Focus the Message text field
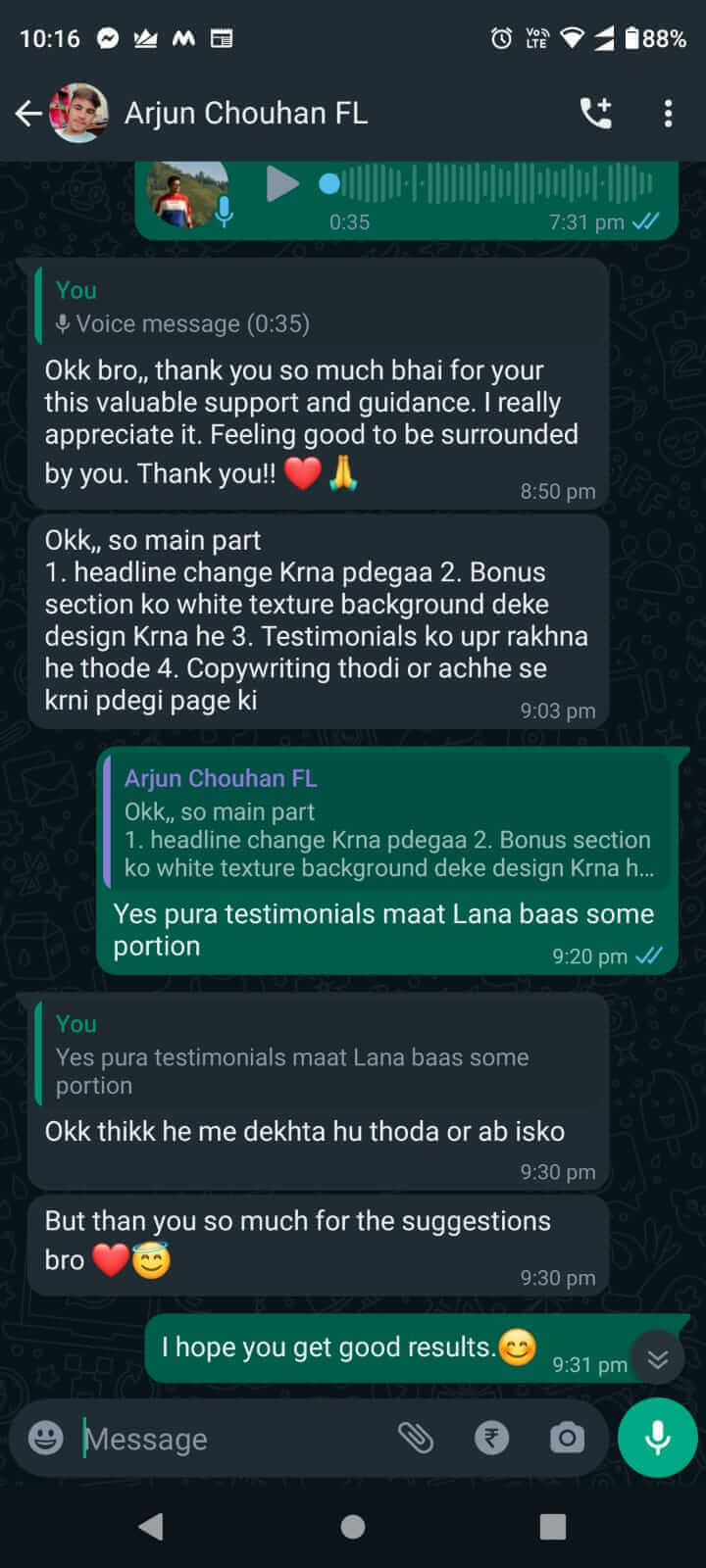The image size is (706, 1568). [x=235, y=1438]
